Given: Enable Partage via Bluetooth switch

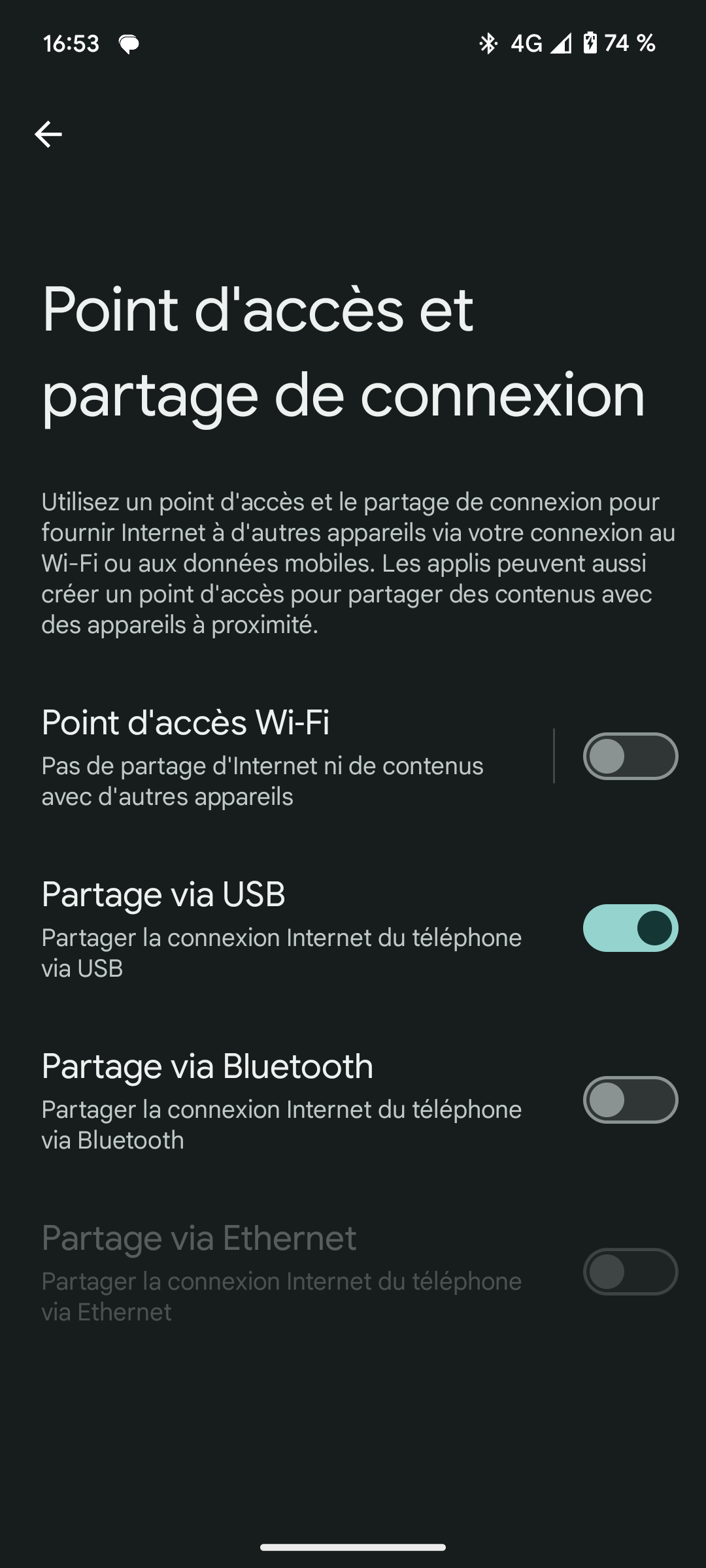Looking at the screenshot, I should (x=630, y=1100).
